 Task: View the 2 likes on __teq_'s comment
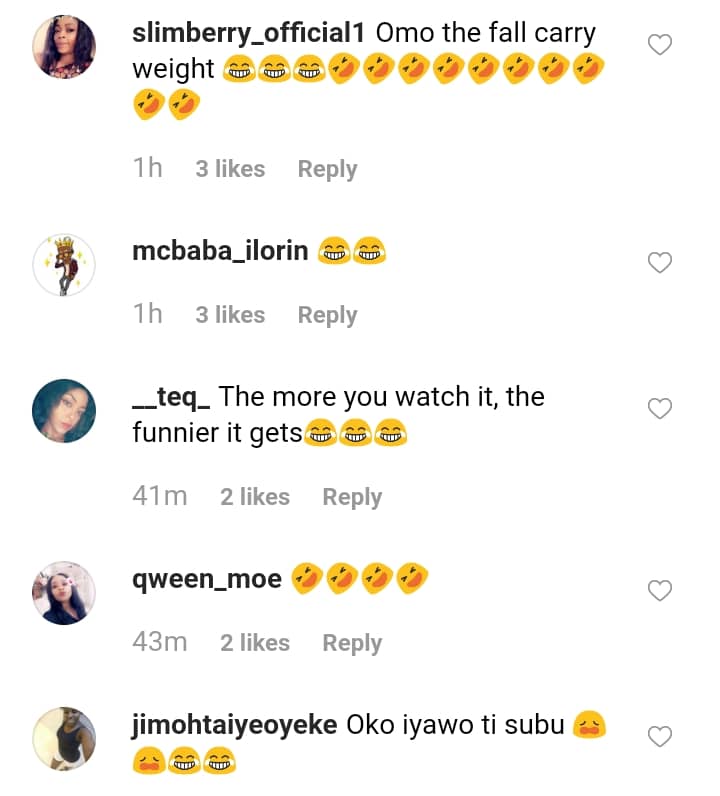point(255,497)
